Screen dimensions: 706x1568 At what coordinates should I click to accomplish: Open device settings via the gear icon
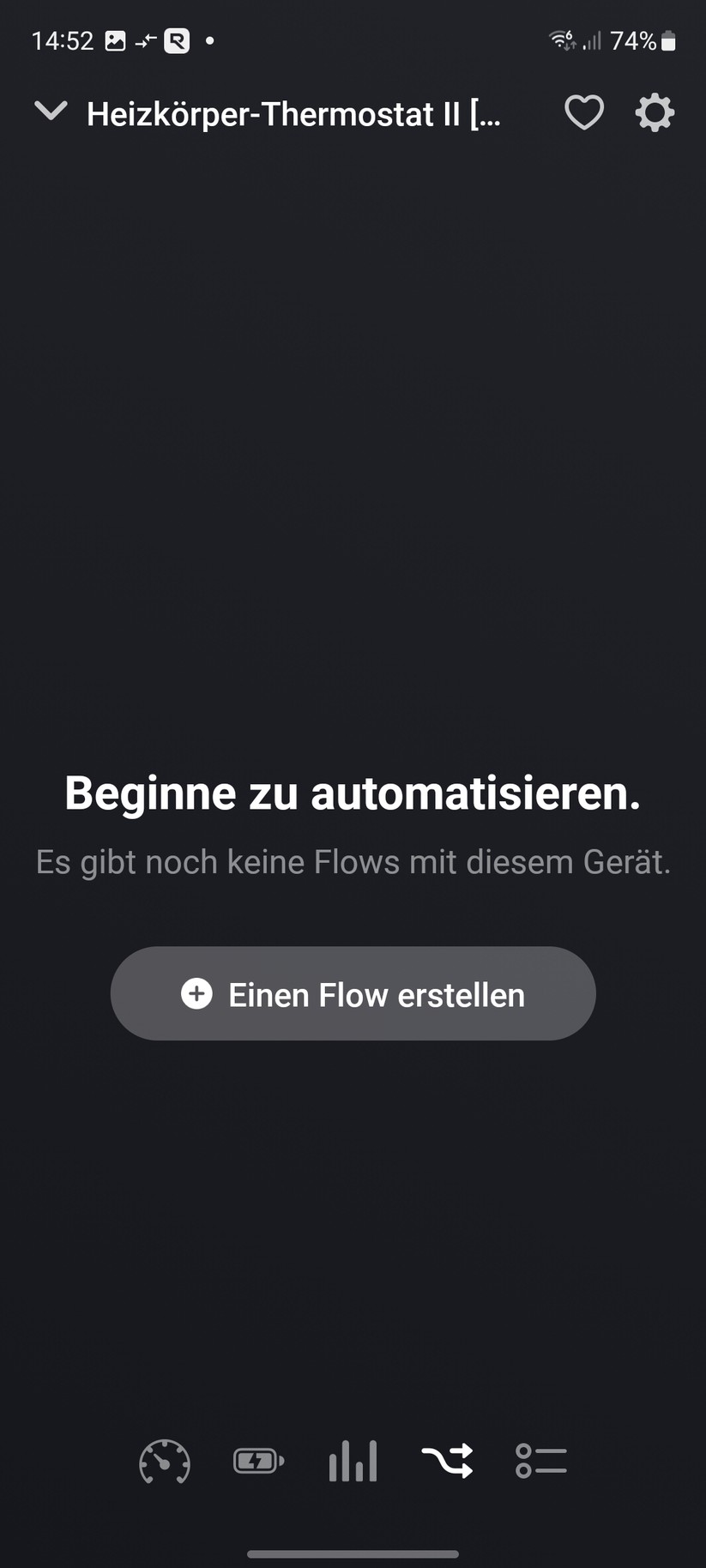coord(654,112)
